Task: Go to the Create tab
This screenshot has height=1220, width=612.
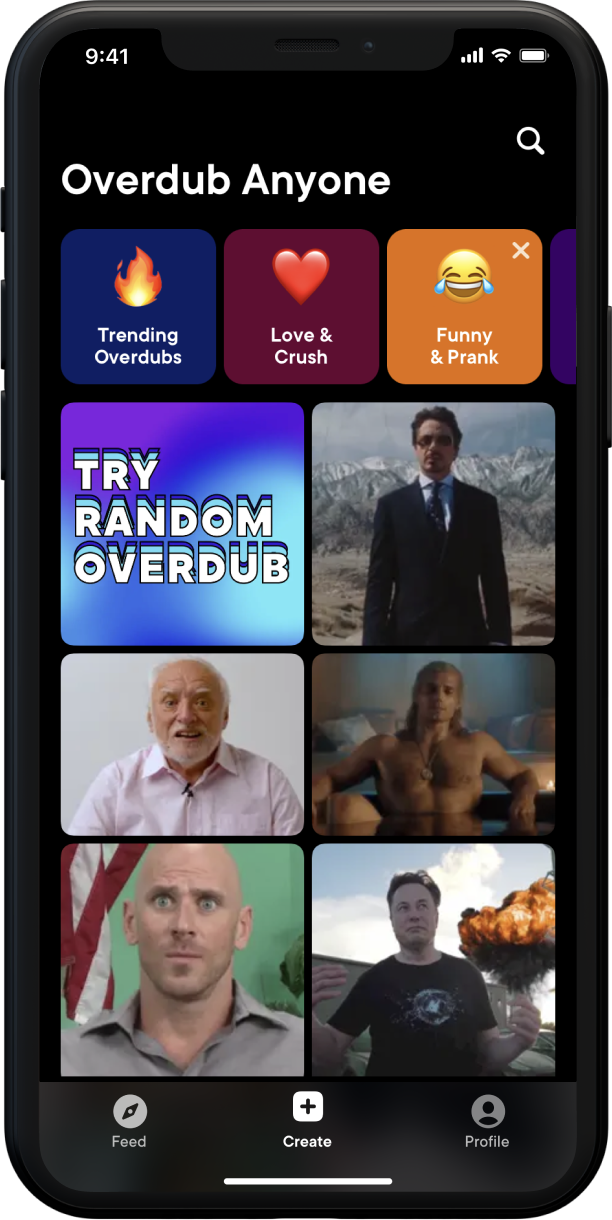Action: (307, 1119)
